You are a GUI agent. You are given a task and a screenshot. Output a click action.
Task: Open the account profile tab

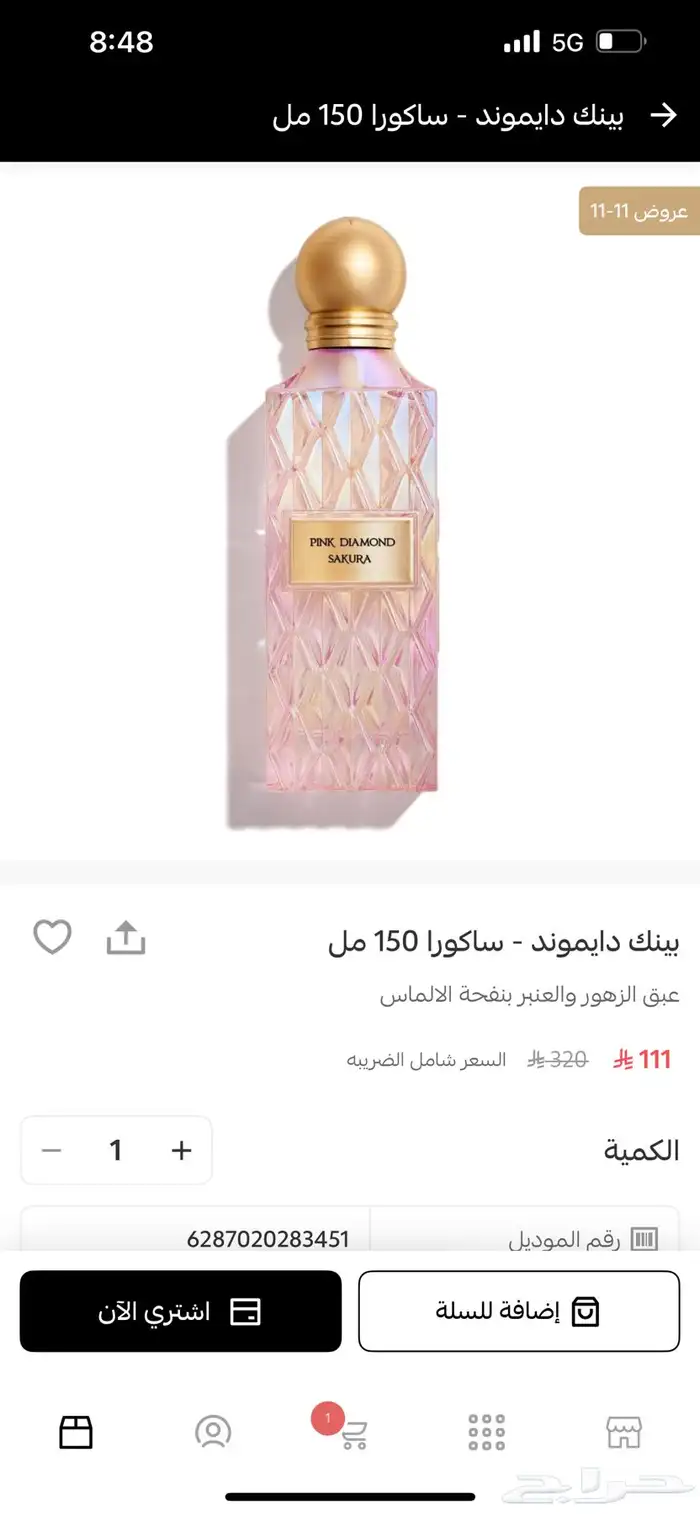click(x=213, y=1433)
